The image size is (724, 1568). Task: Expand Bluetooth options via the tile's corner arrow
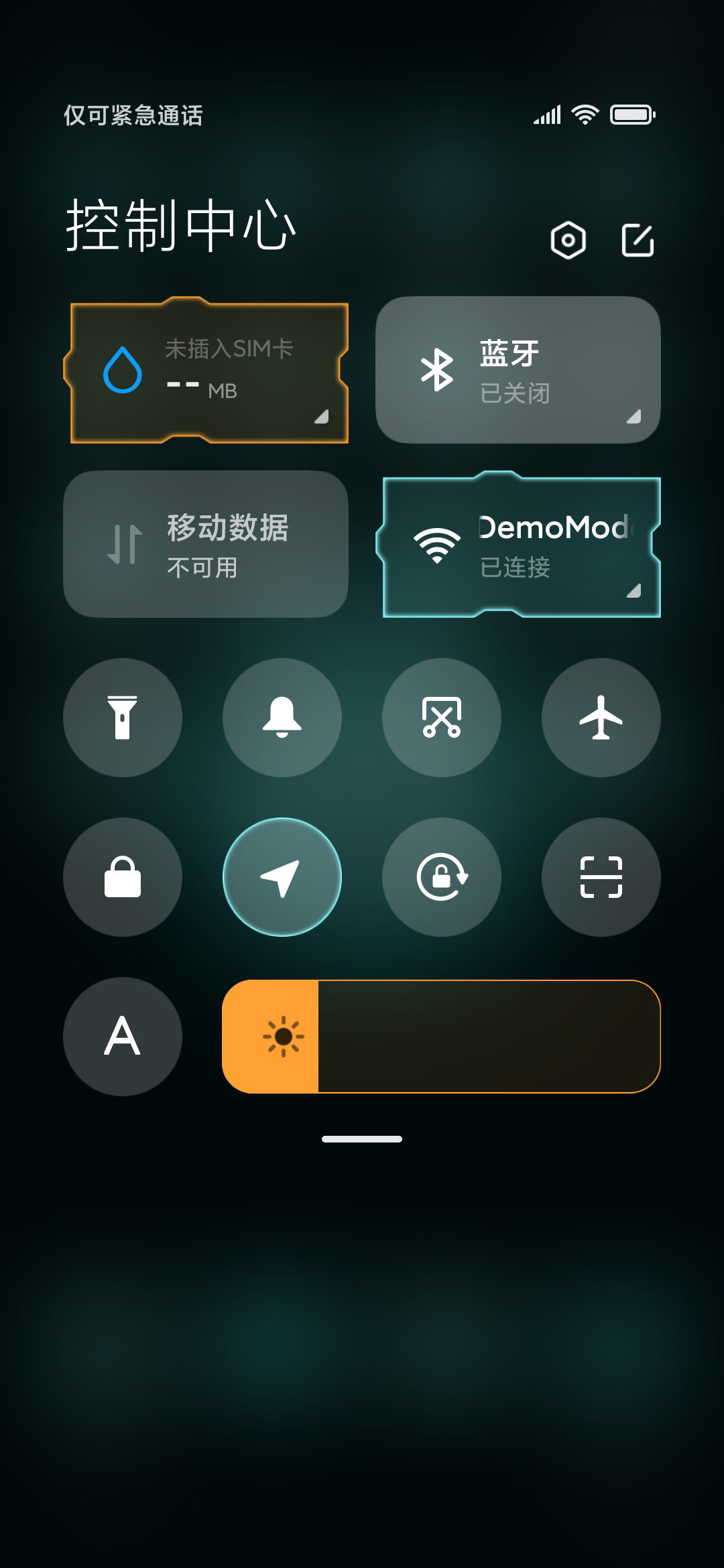click(x=633, y=417)
